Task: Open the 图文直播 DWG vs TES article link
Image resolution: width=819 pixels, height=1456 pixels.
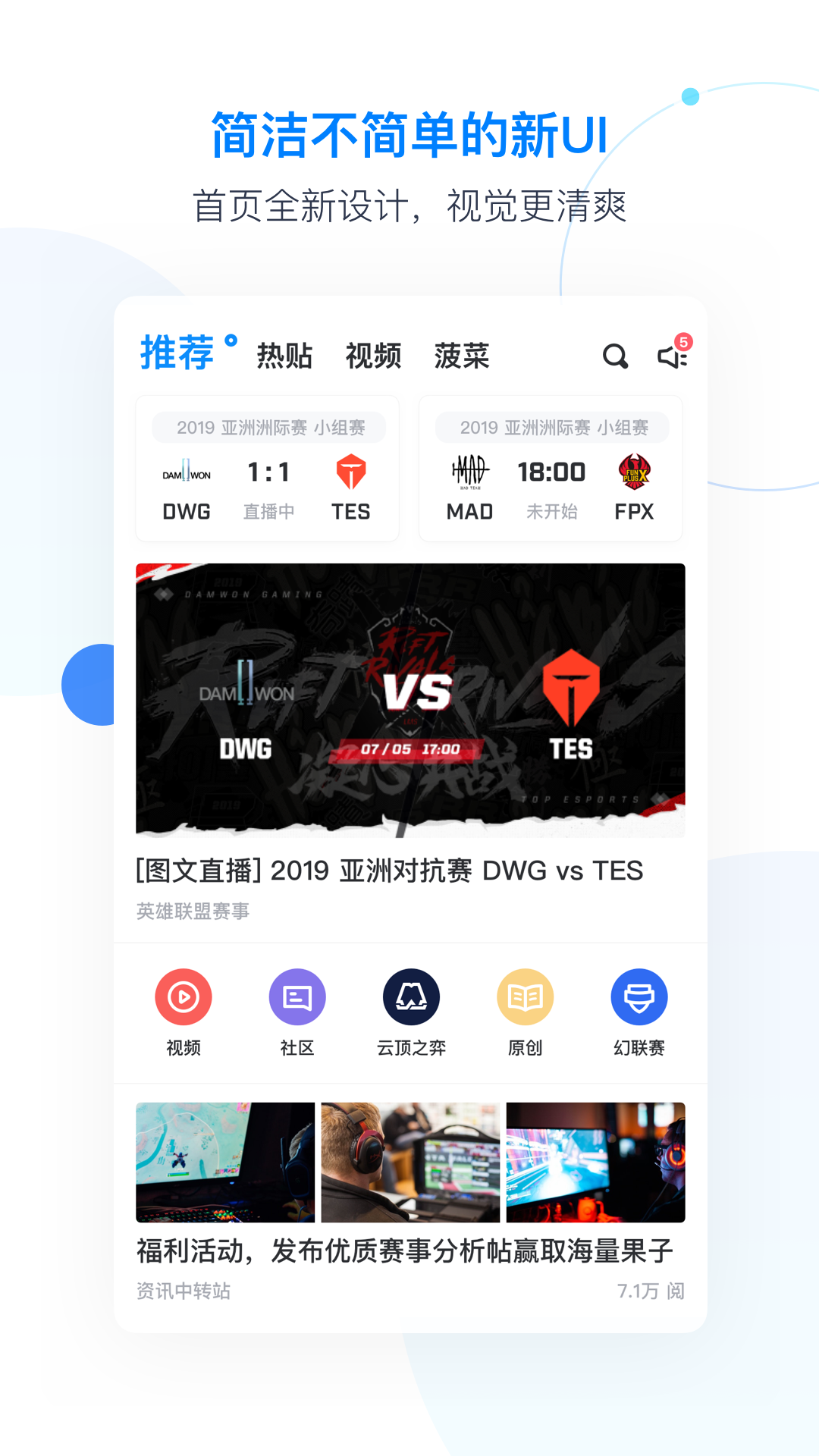Action: (389, 871)
